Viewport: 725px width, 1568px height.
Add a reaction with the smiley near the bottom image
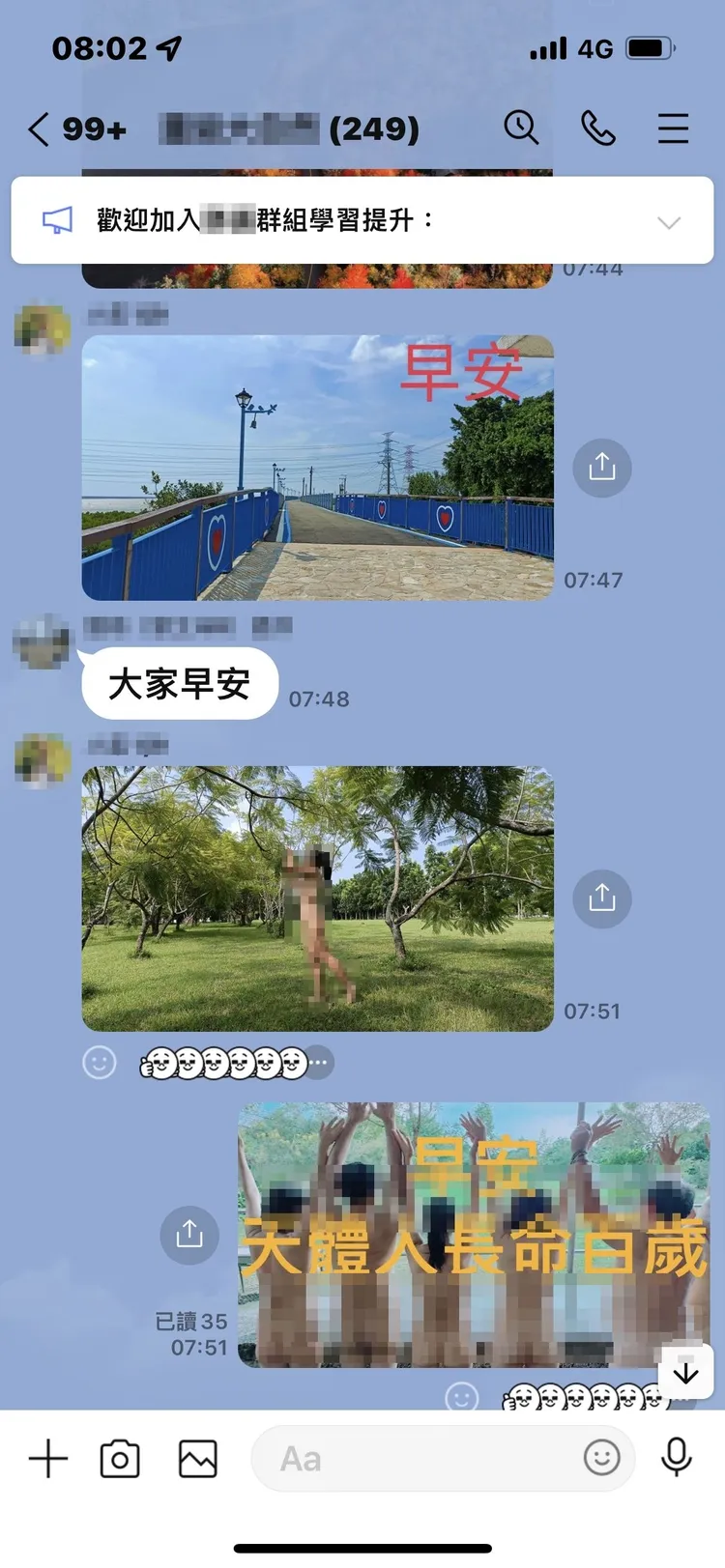point(461,1395)
